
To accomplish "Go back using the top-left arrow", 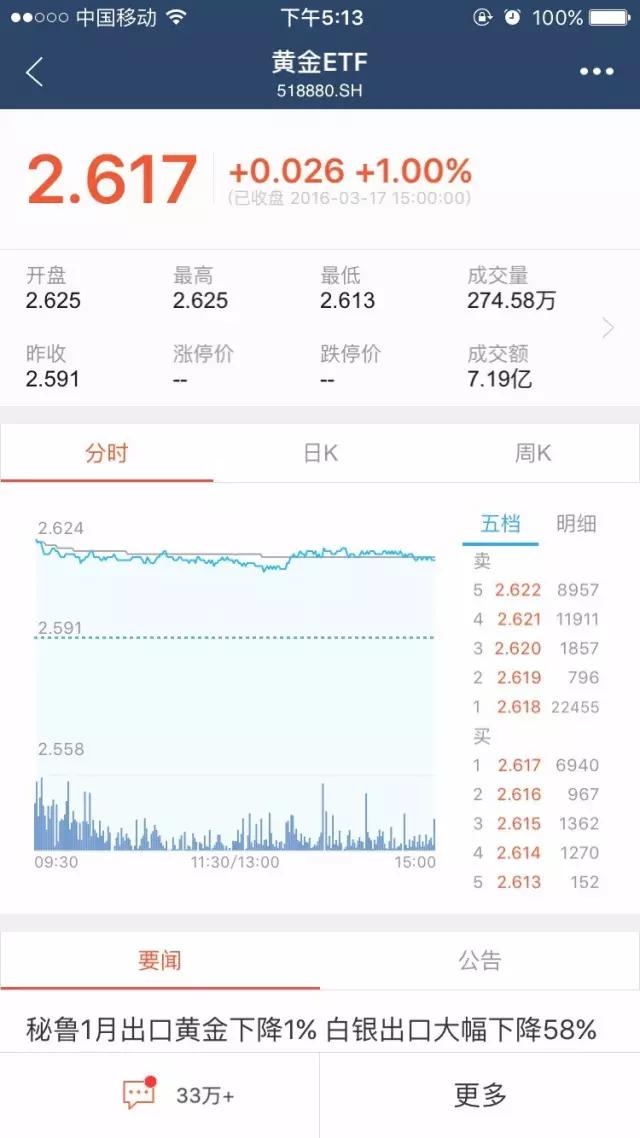I will (x=35, y=72).
